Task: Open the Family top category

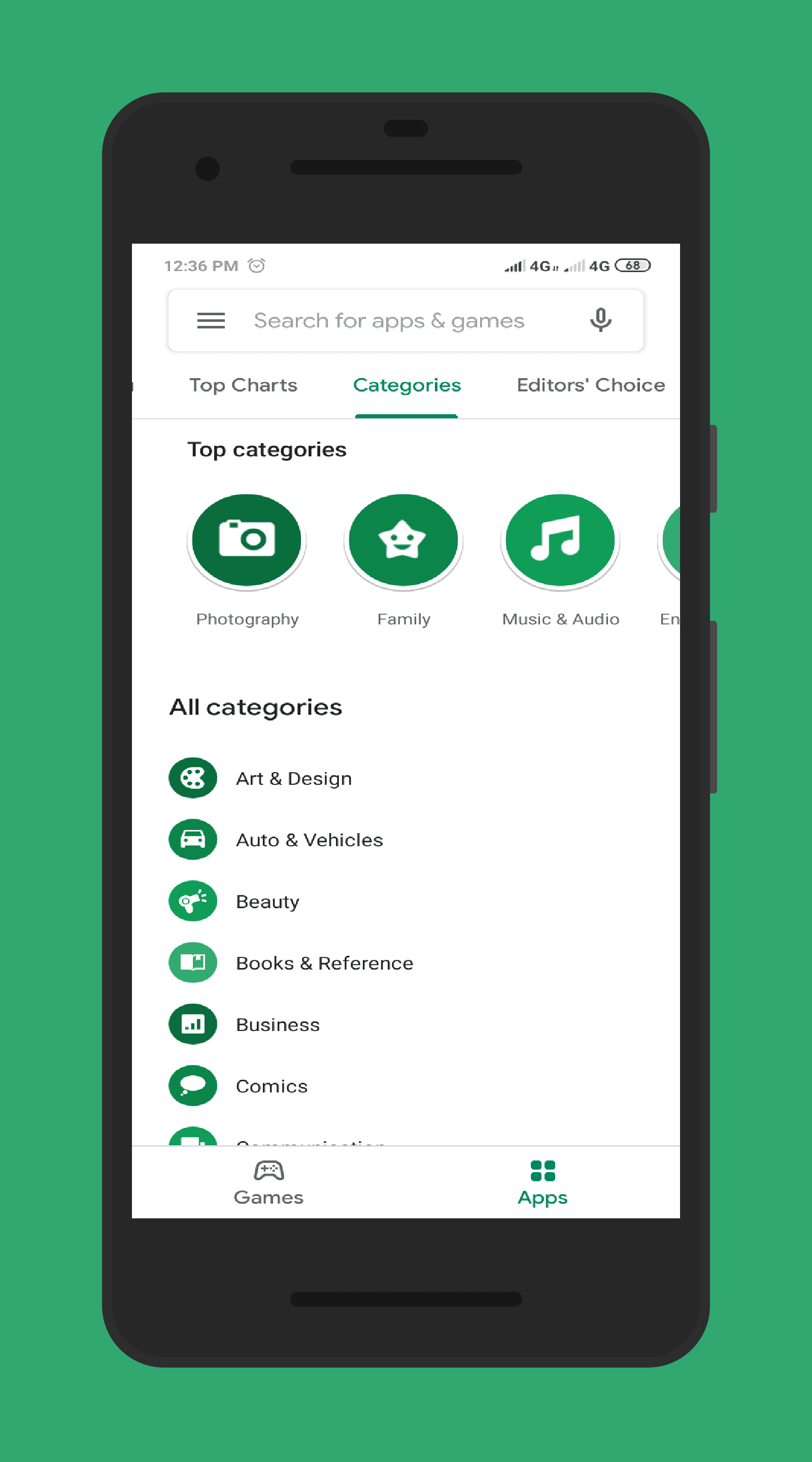Action: [403, 560]
